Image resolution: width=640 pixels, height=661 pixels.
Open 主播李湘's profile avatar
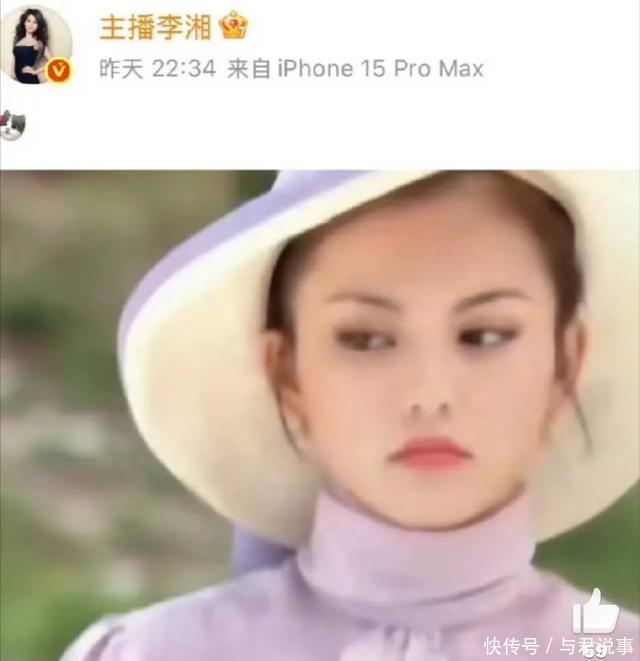click(35, 44)
